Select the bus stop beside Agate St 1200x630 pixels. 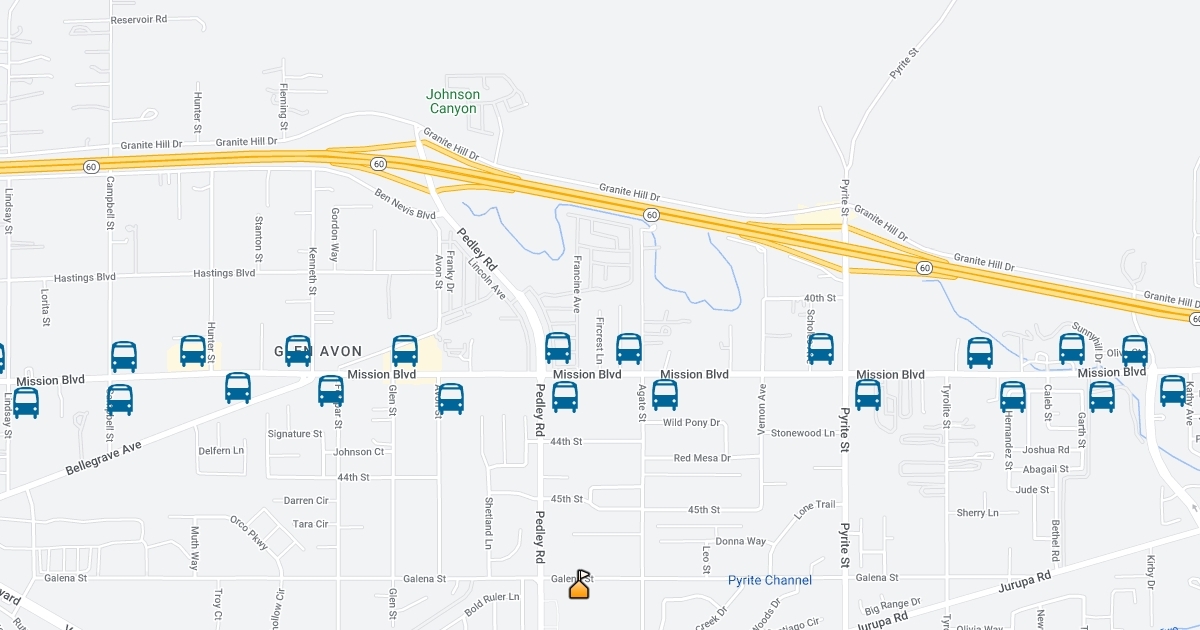[665, 394]
